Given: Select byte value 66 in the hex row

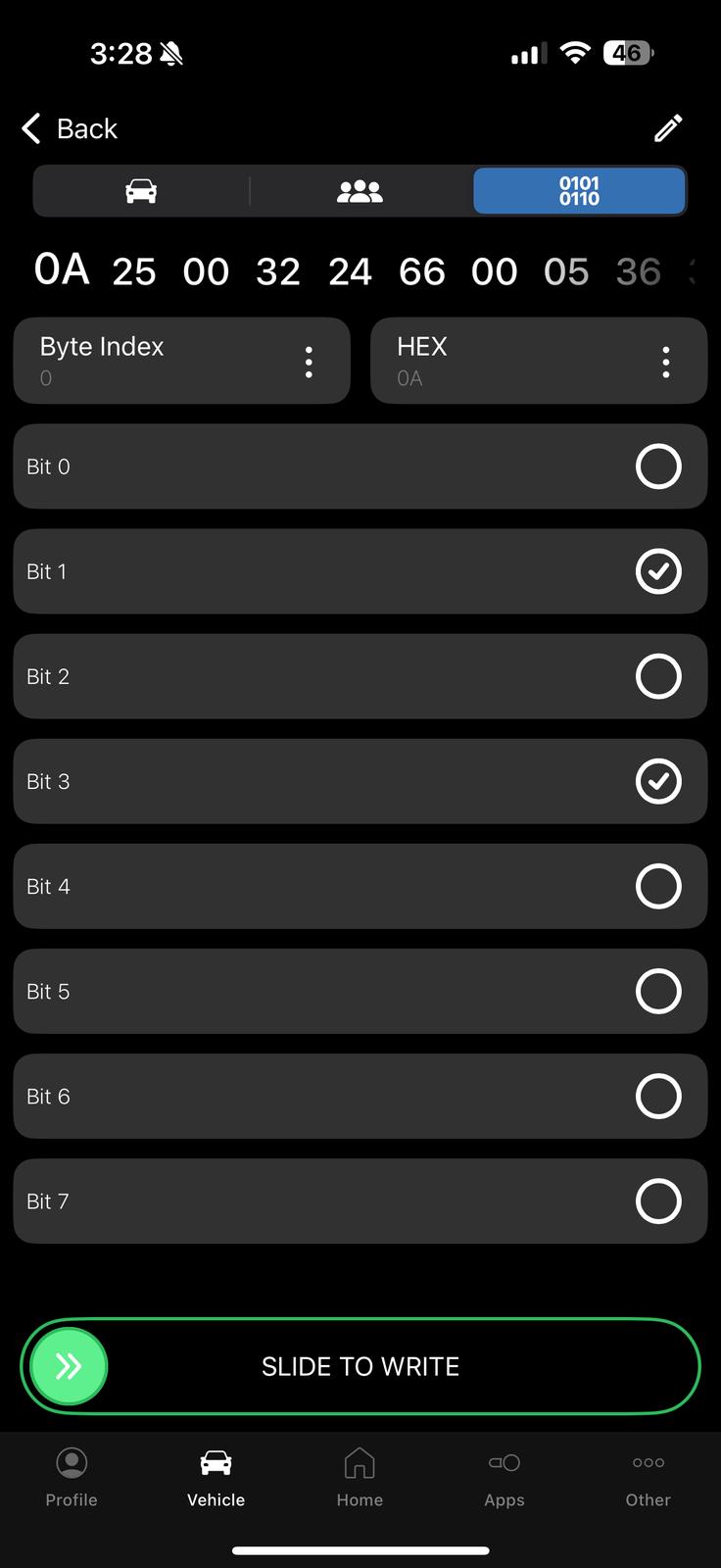Looking at the screenshot, I should pos(422,271).
